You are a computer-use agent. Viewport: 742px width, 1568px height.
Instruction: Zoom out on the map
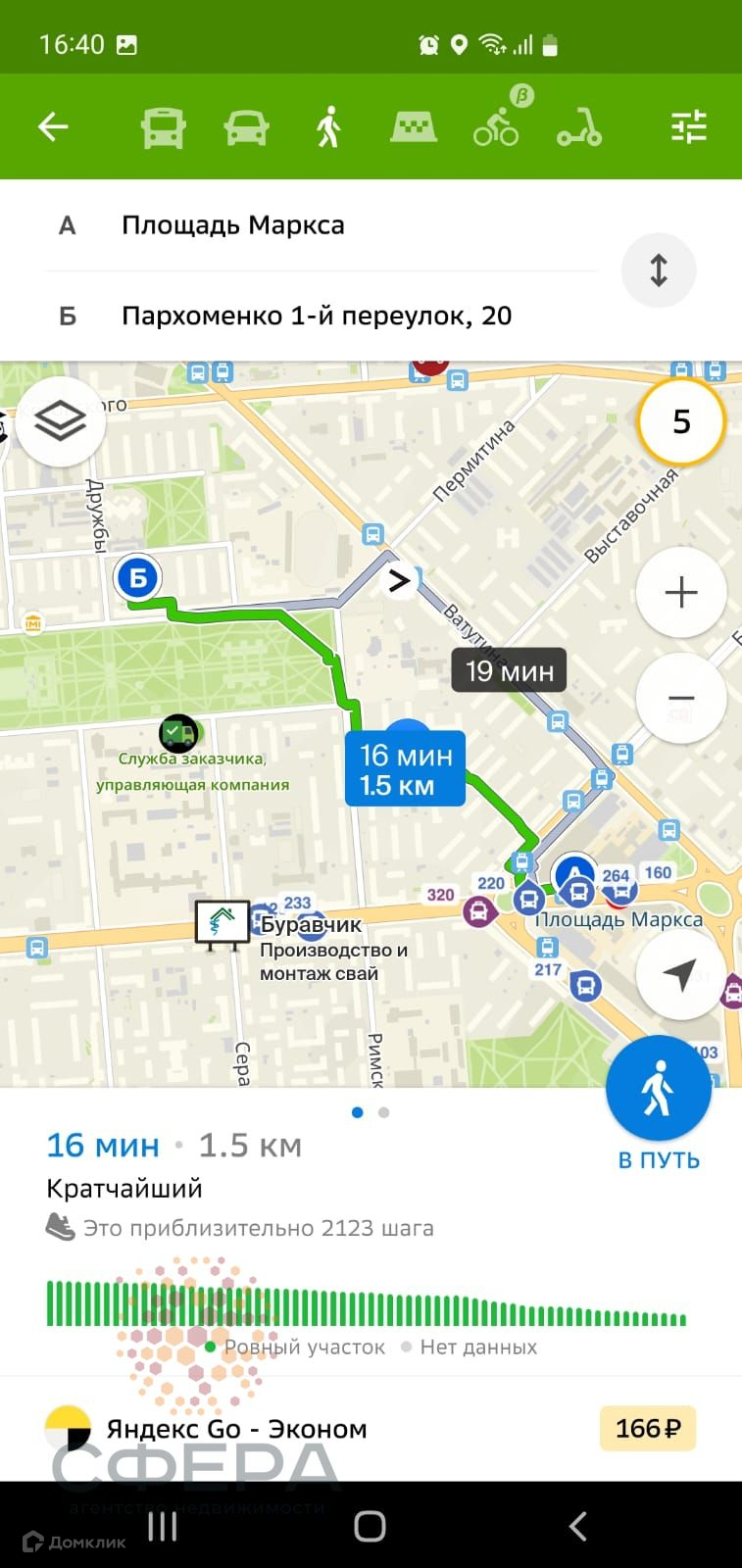pos(681,698)
